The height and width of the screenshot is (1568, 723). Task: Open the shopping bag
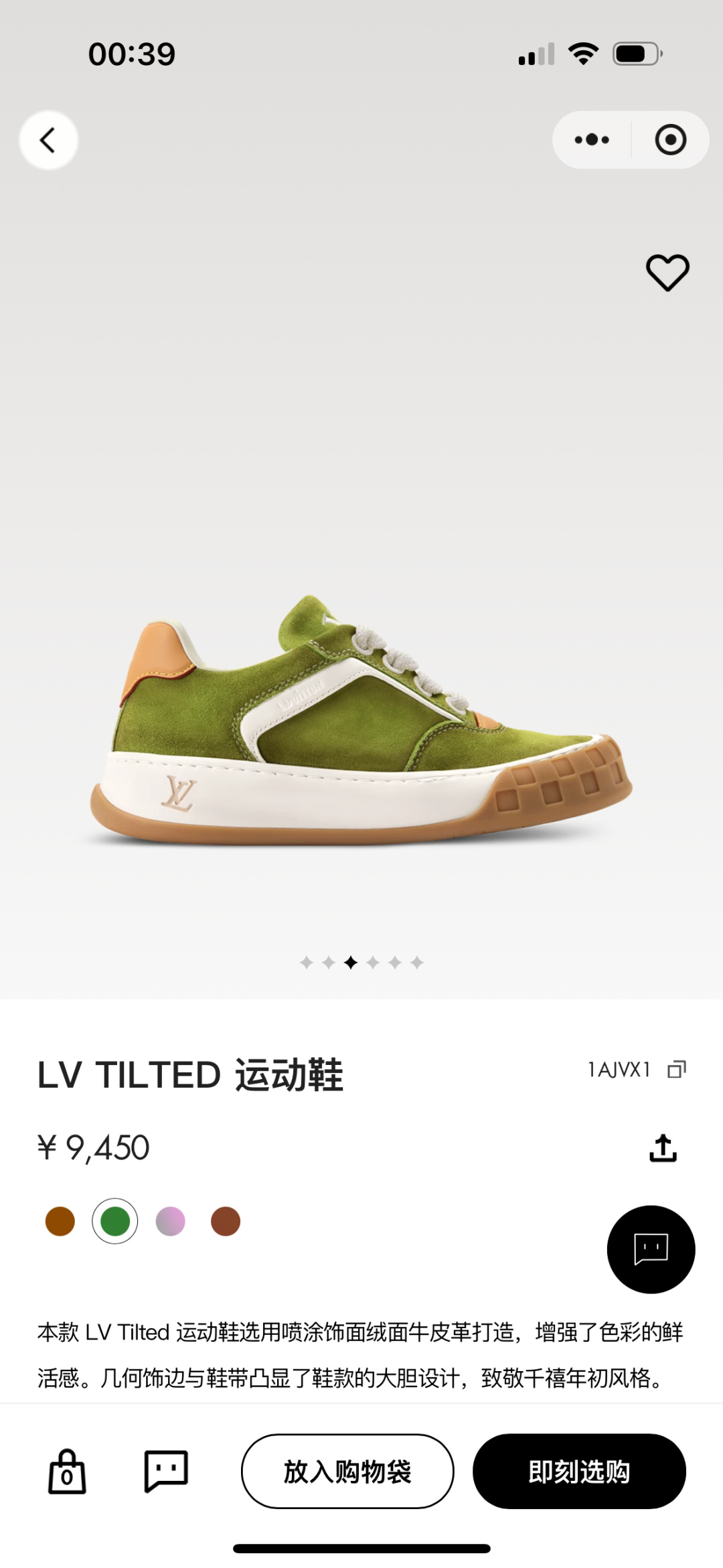point(67,1472)
